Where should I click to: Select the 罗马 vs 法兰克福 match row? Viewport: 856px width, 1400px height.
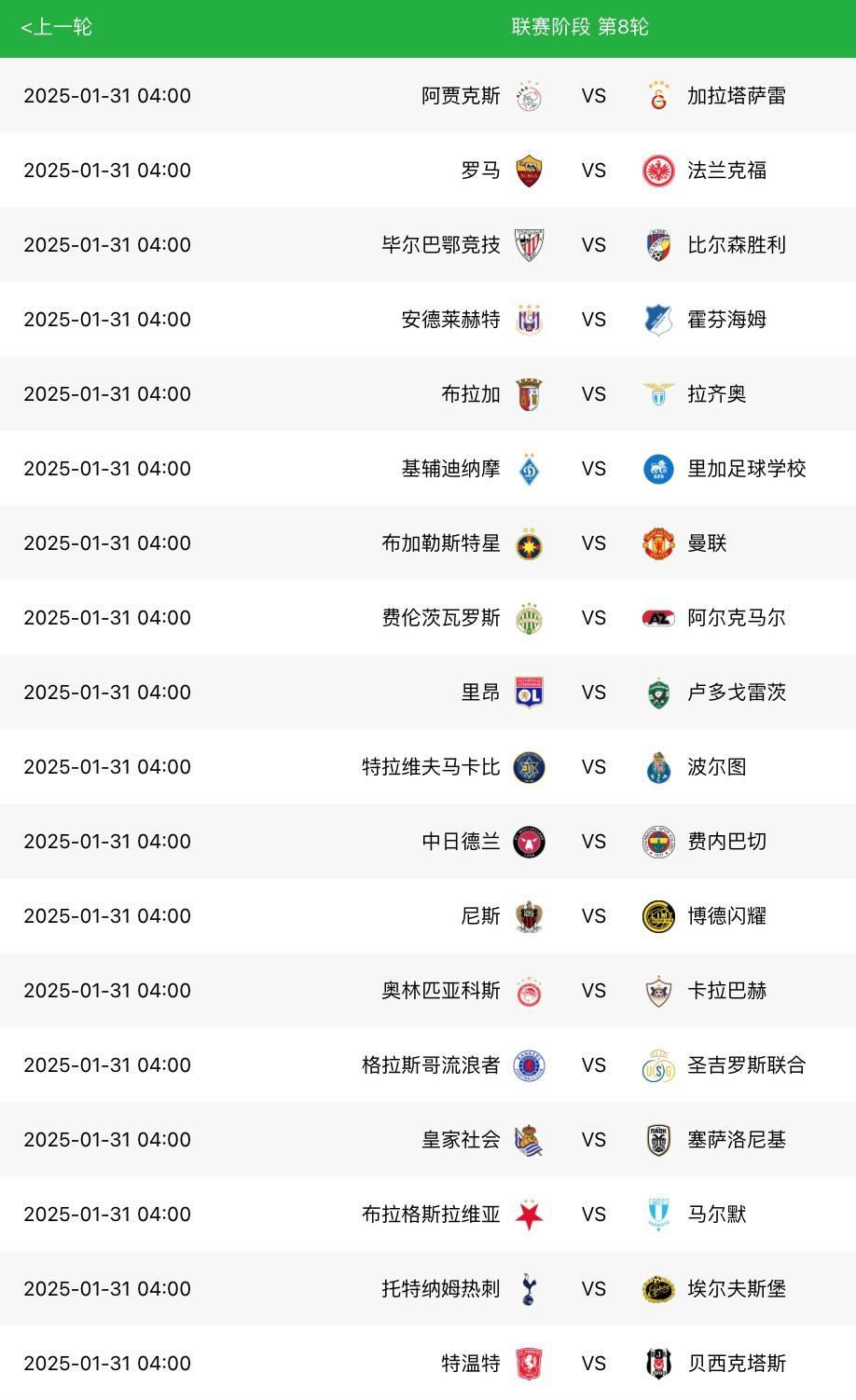pyautogui.click(x=428, y=171)
